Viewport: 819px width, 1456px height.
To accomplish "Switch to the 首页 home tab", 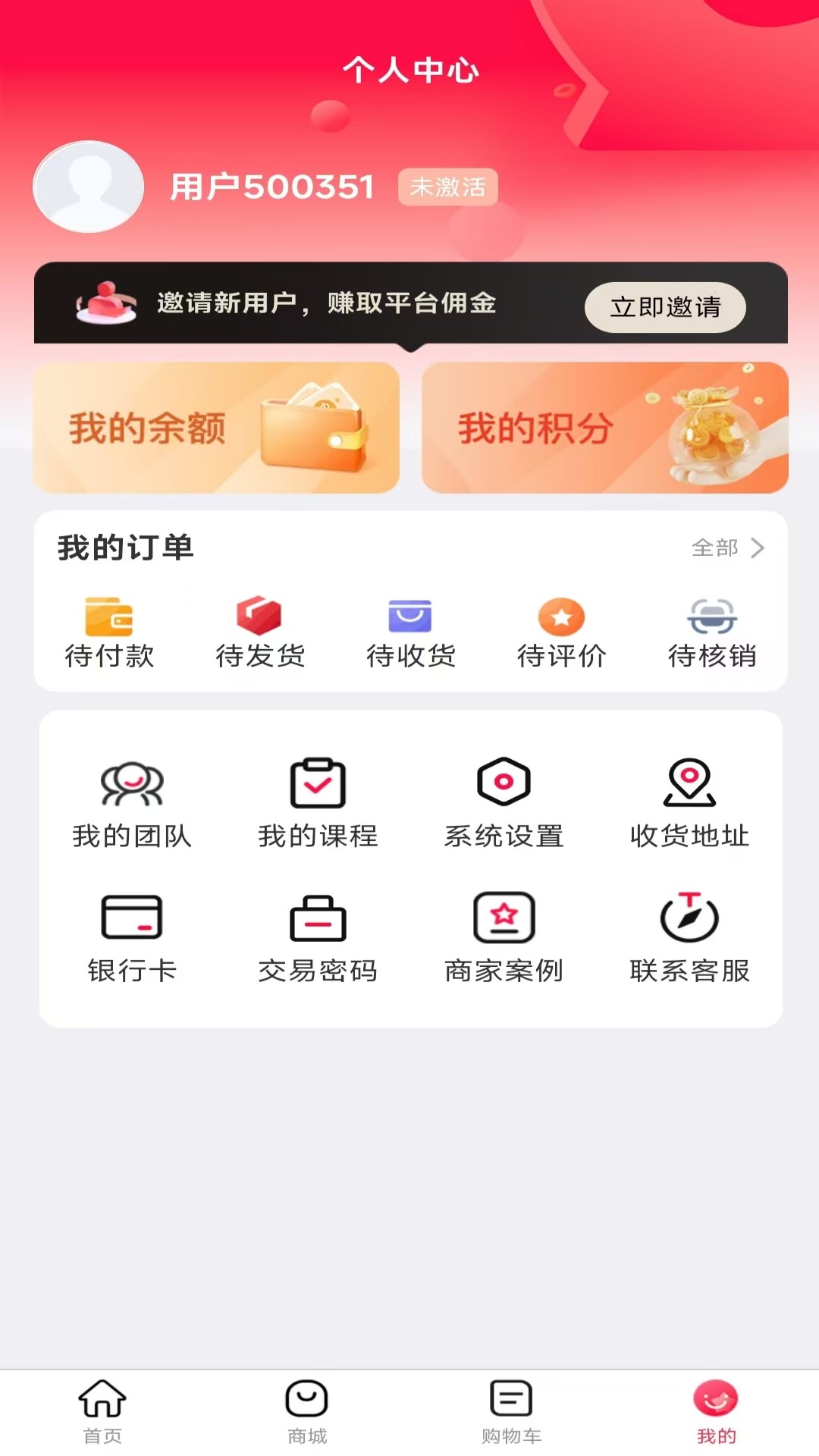I will (x=102, y=1410).
